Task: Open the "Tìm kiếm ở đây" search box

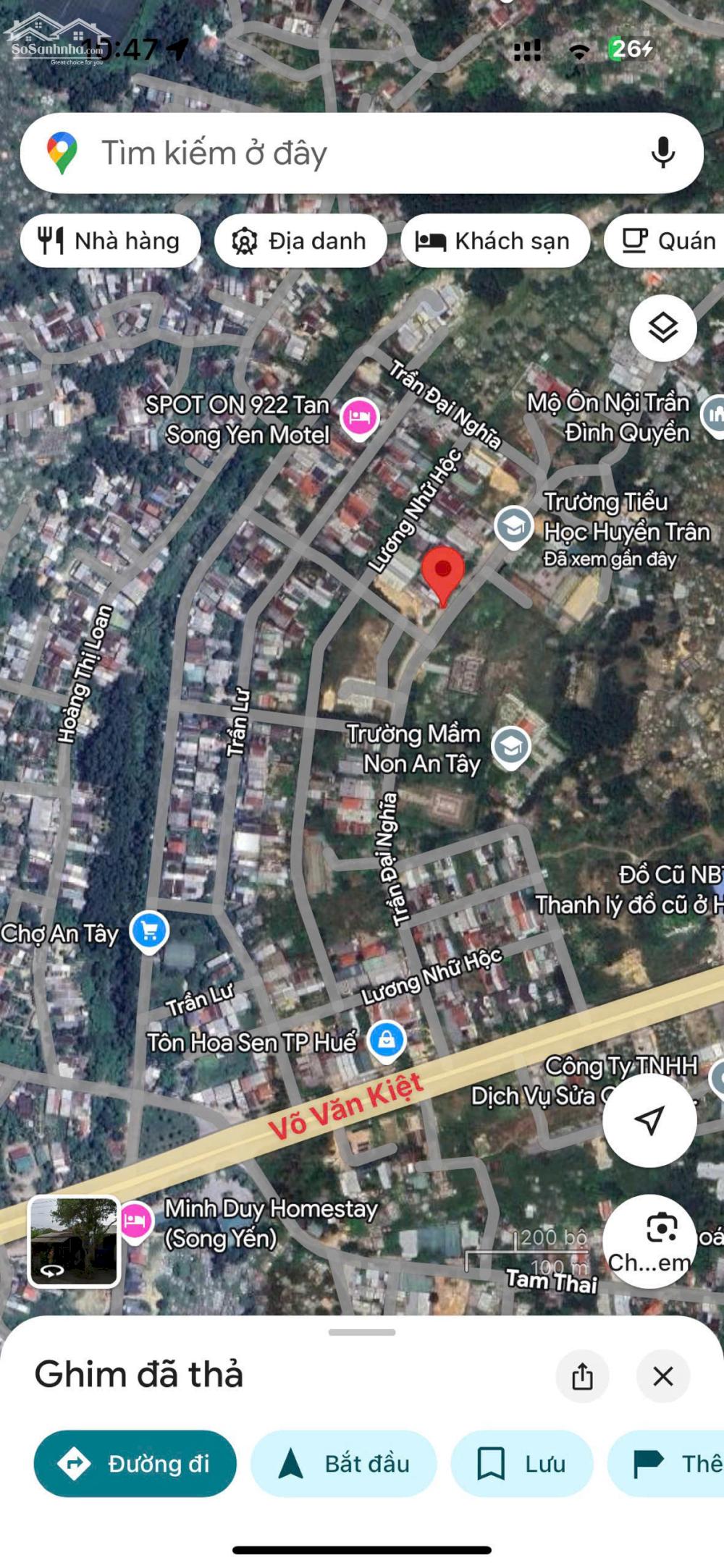Action: [348, 153]
